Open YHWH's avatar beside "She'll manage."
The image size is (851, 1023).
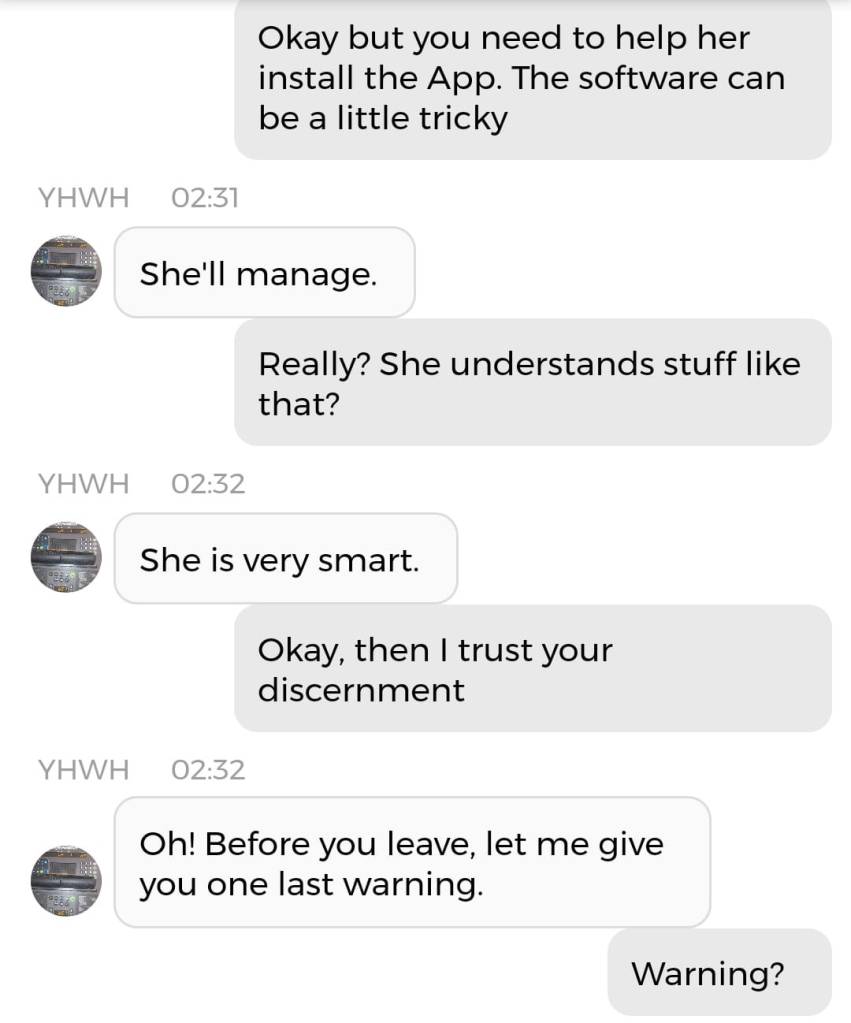coord(66,272)
